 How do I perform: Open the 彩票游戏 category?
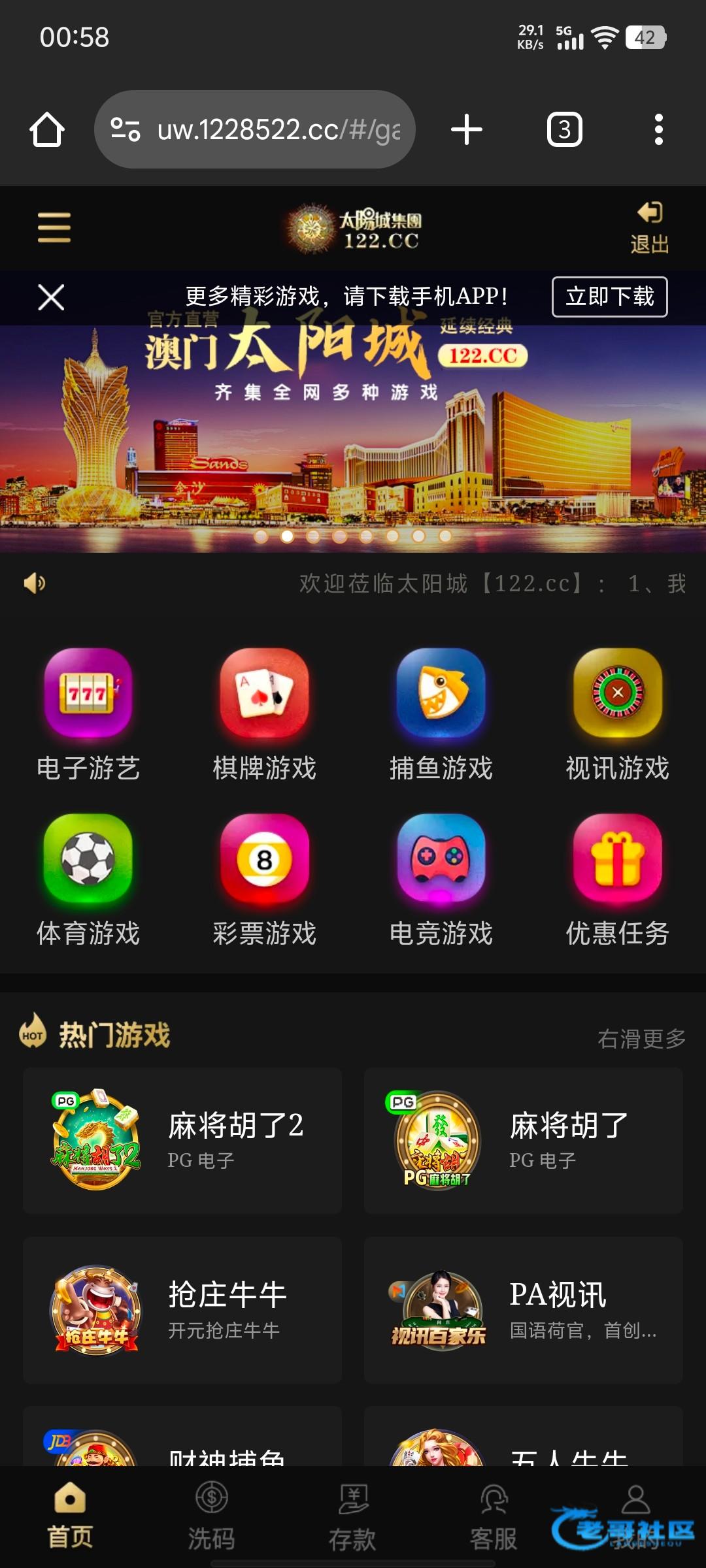click(x=265, y=881)
